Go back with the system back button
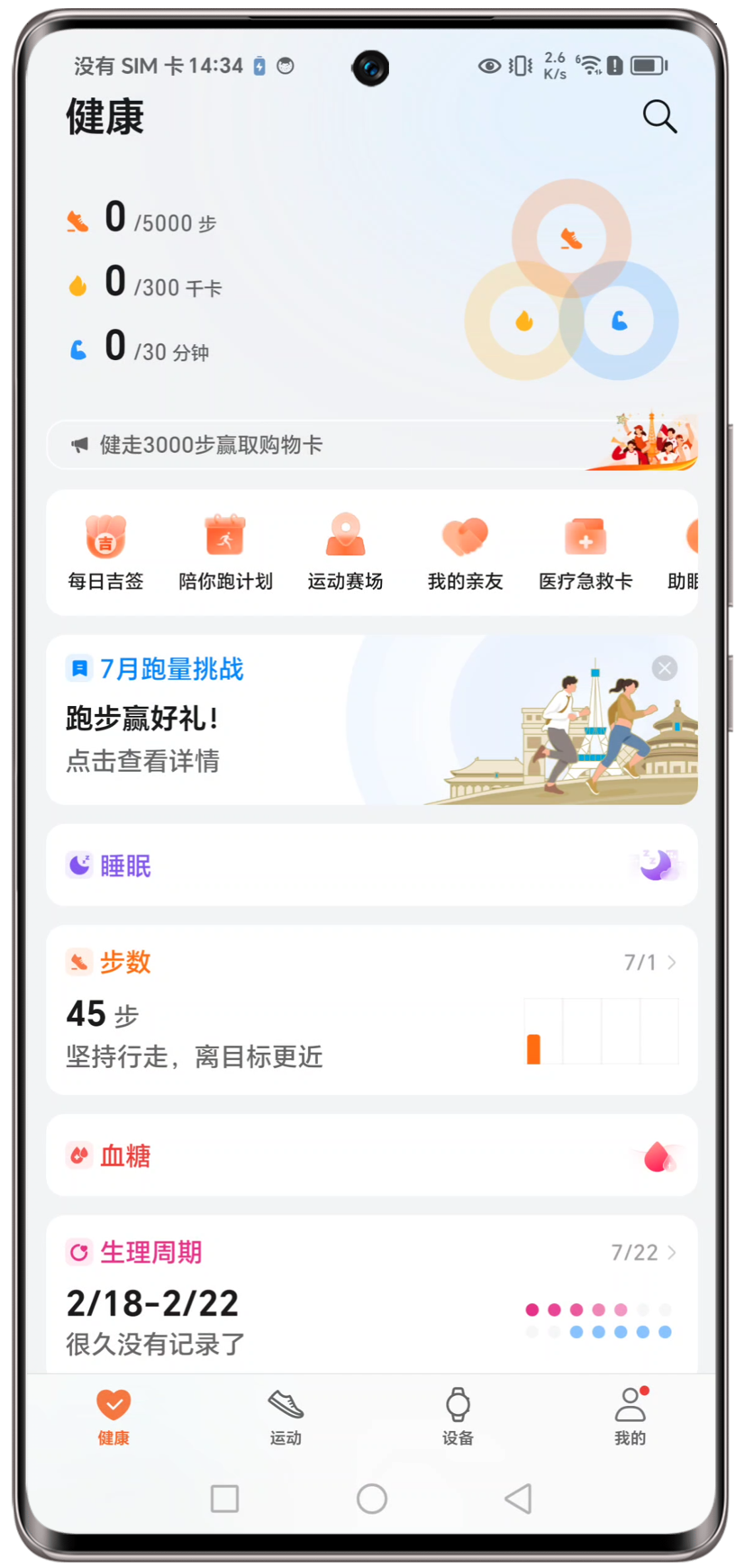 coord(518,1499)
